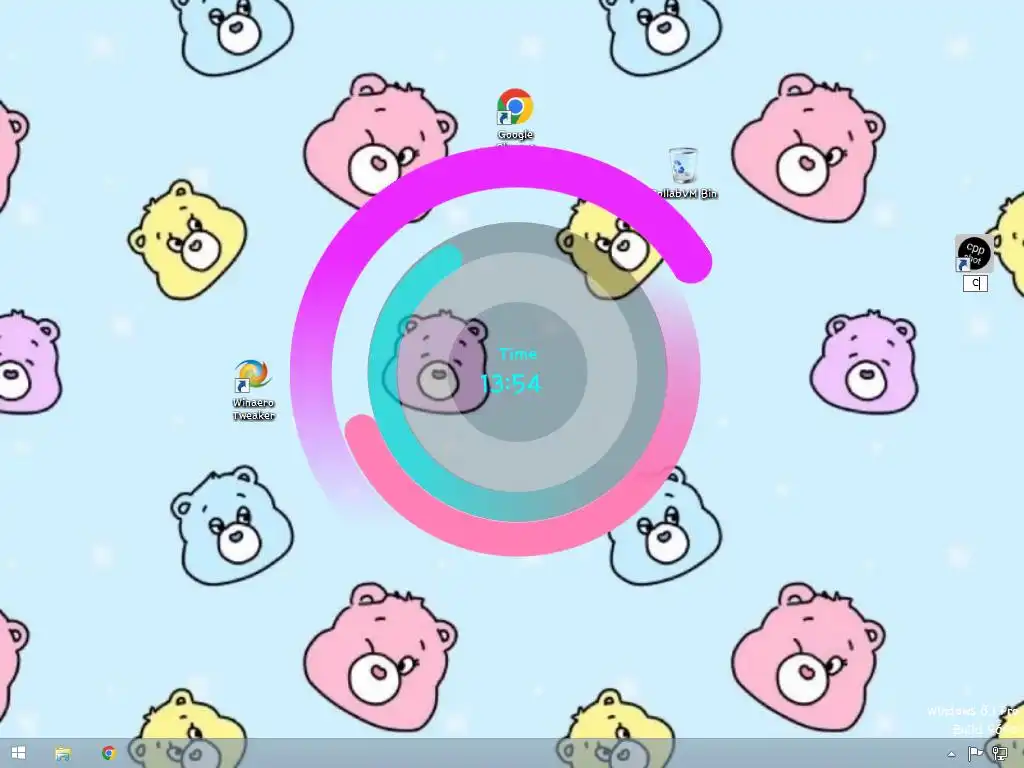Open File Explorer from the taskbar
Viewport: 1024px width, 768px height.
click(63, 753)
